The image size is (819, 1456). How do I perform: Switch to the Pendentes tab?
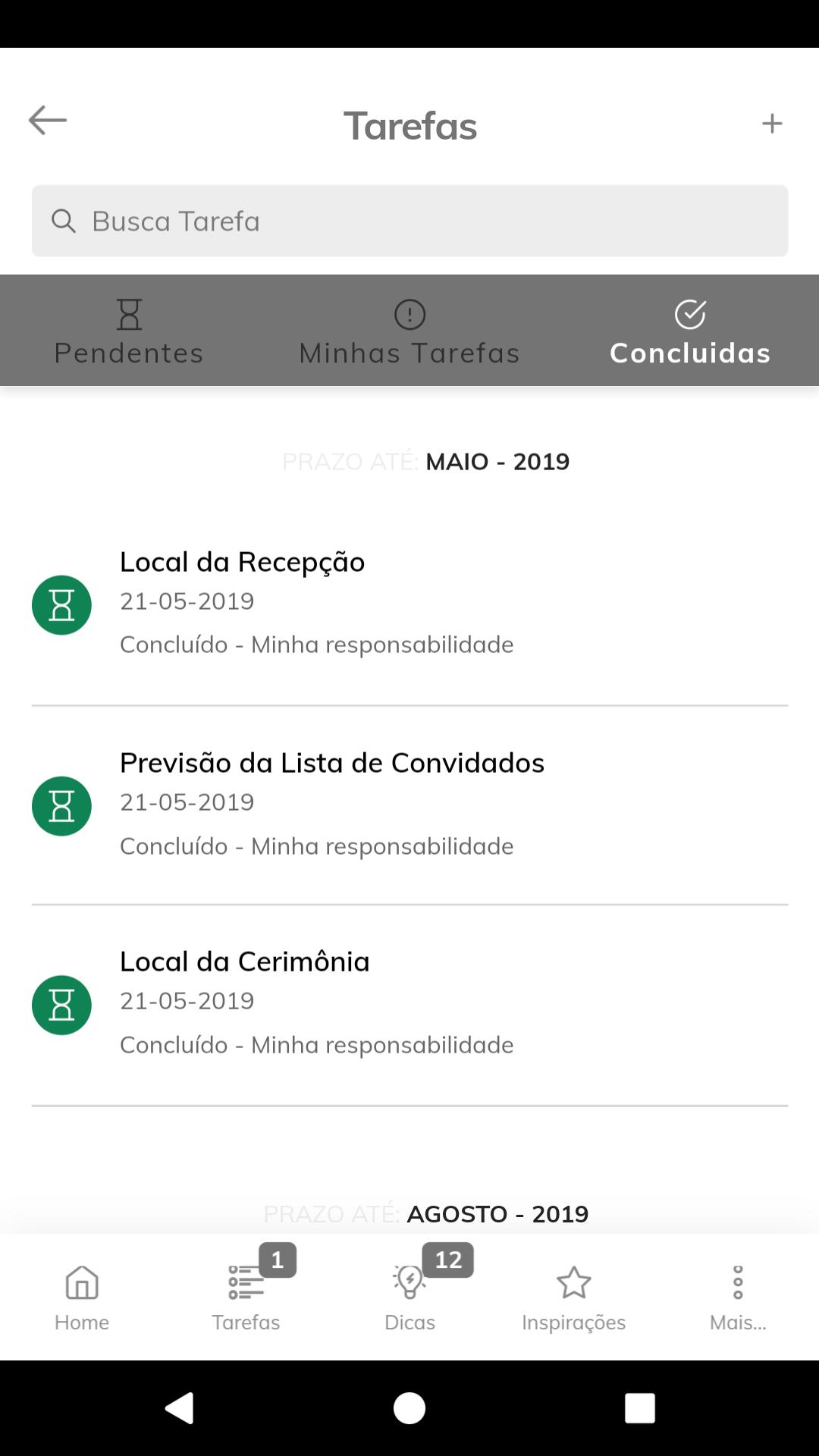[129, 331]
